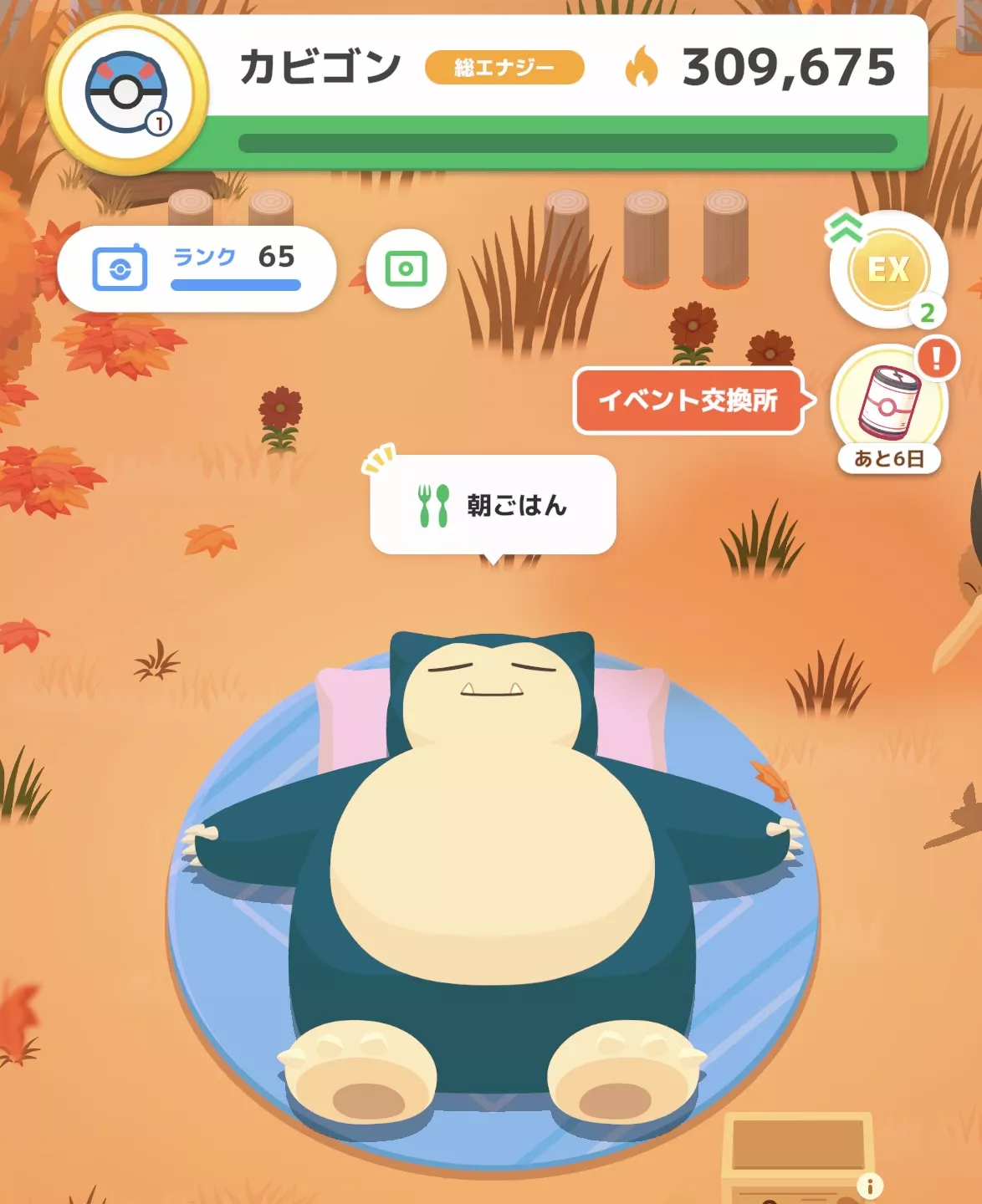Open the fork and spoon meal icon
The width and height of the screenshot is (982, 1204).
click(x=434, y=503)
